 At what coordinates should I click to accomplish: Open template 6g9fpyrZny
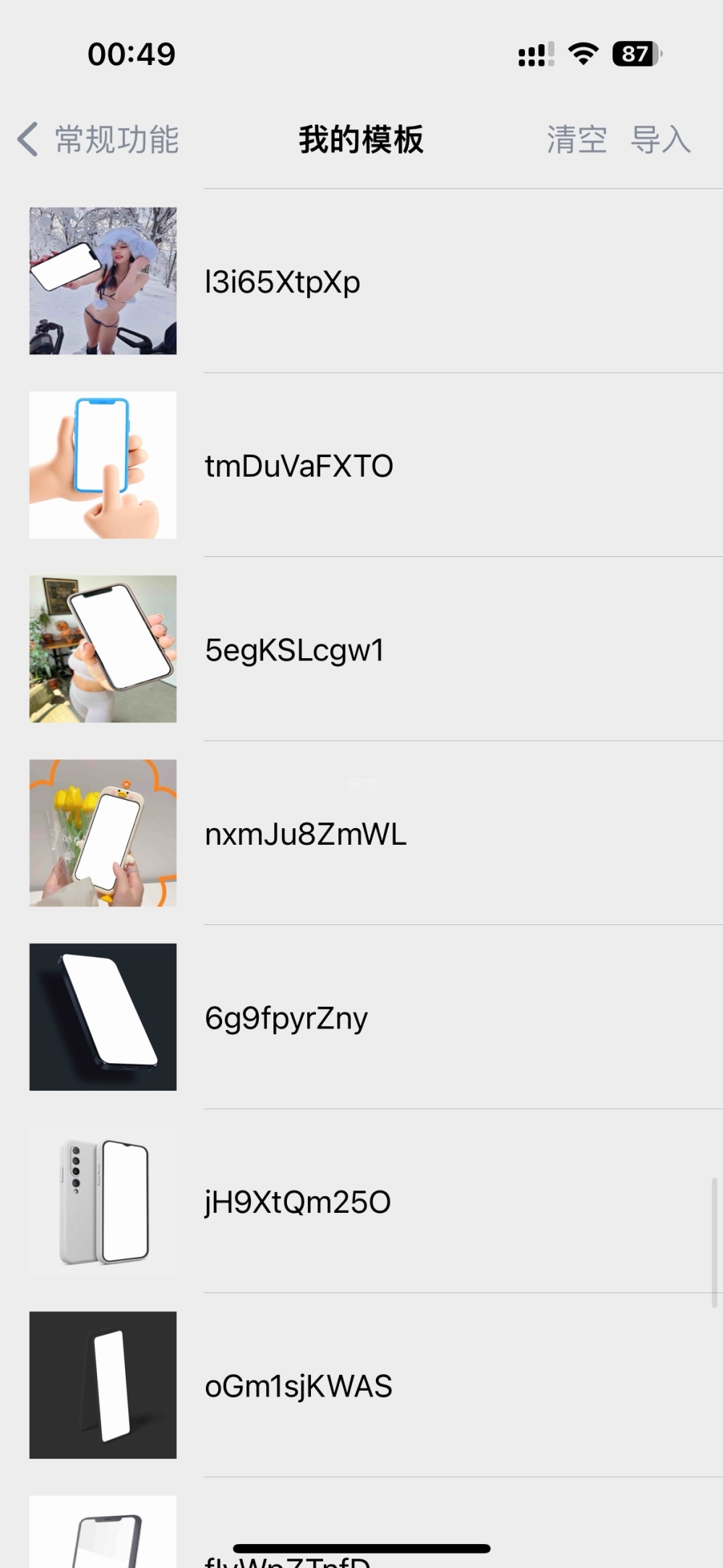(286, 1018)
